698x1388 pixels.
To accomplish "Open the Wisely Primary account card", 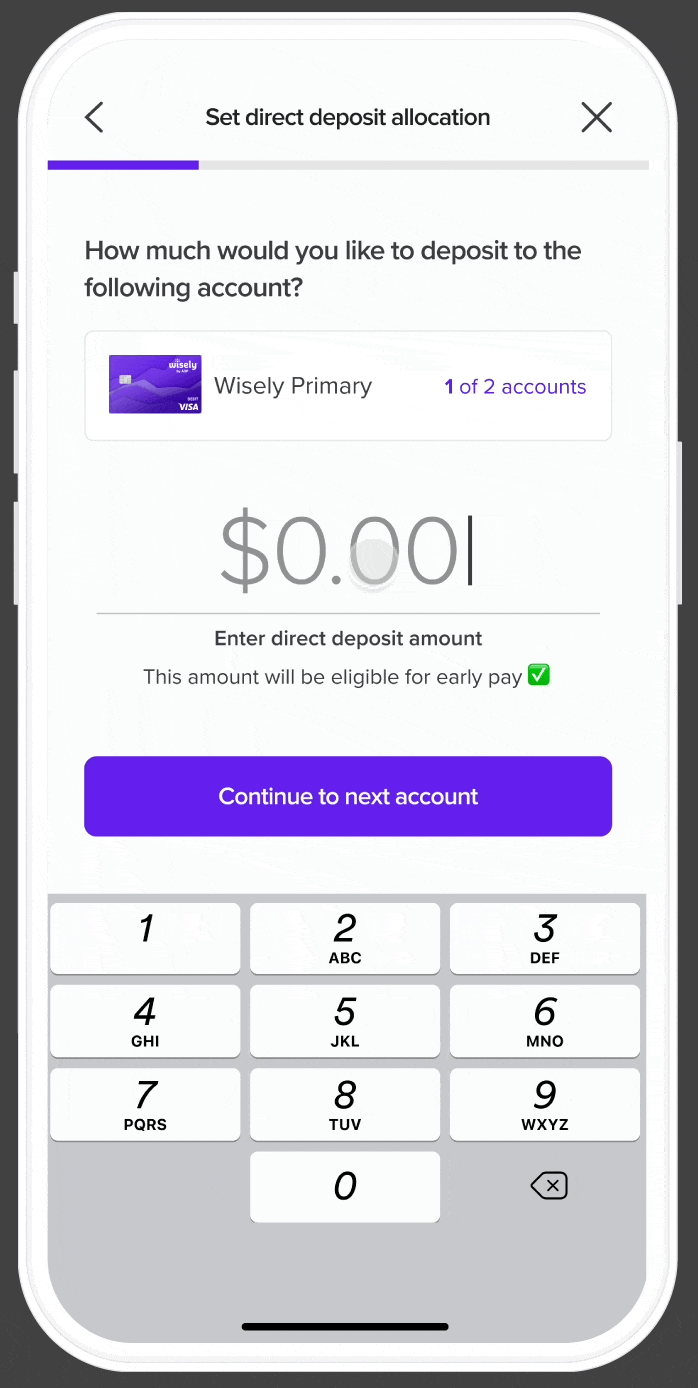I will pos(348,386).
